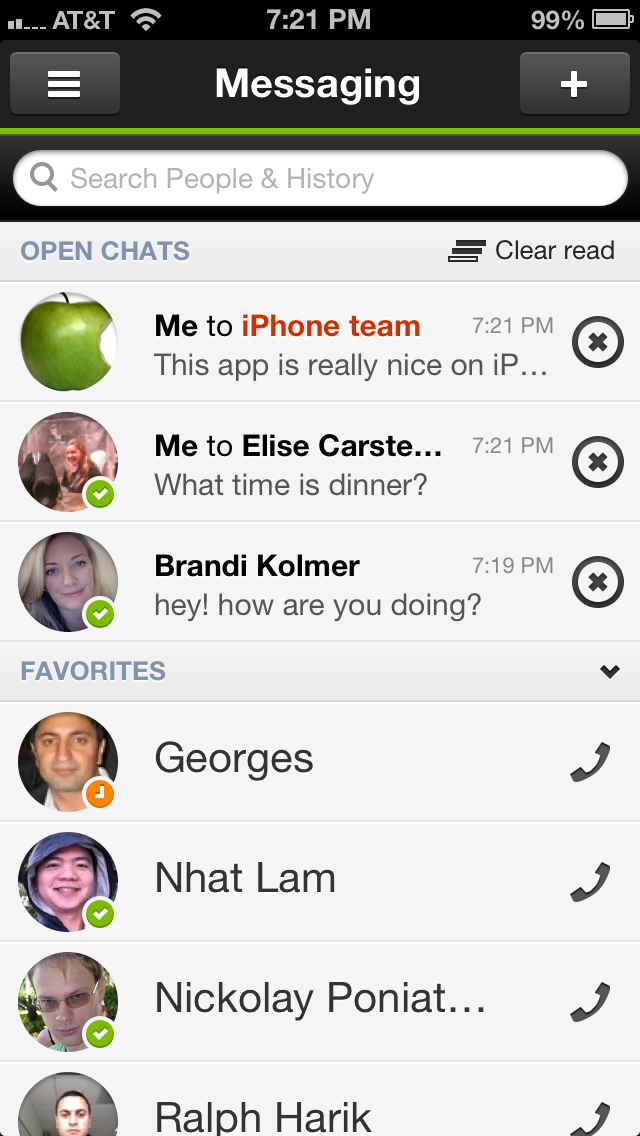Clear read chats
This screenshot has height=1136, width=640.
(532, 251)
